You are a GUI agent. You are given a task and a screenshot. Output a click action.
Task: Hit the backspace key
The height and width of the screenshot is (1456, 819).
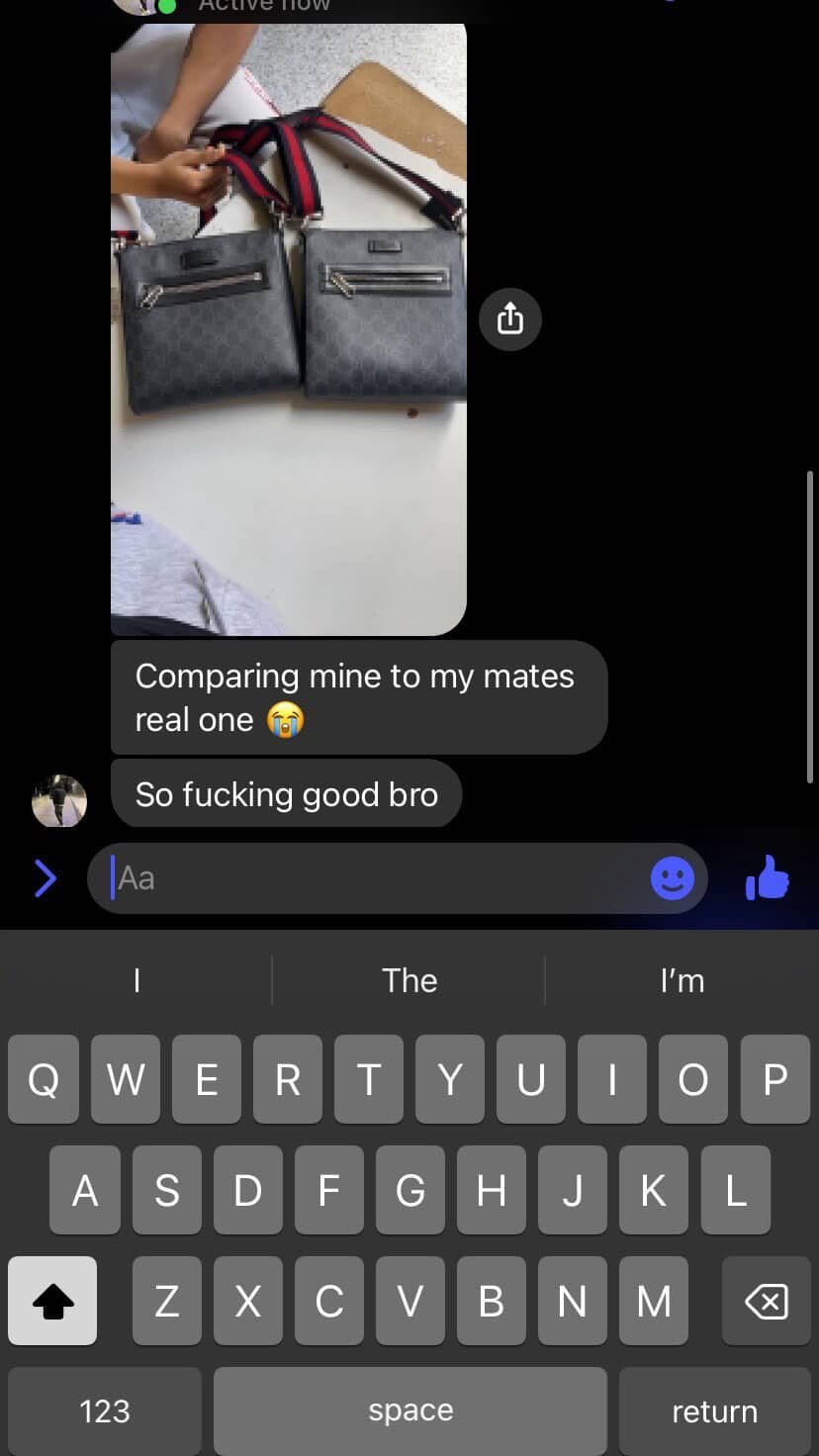[766, 1301]
